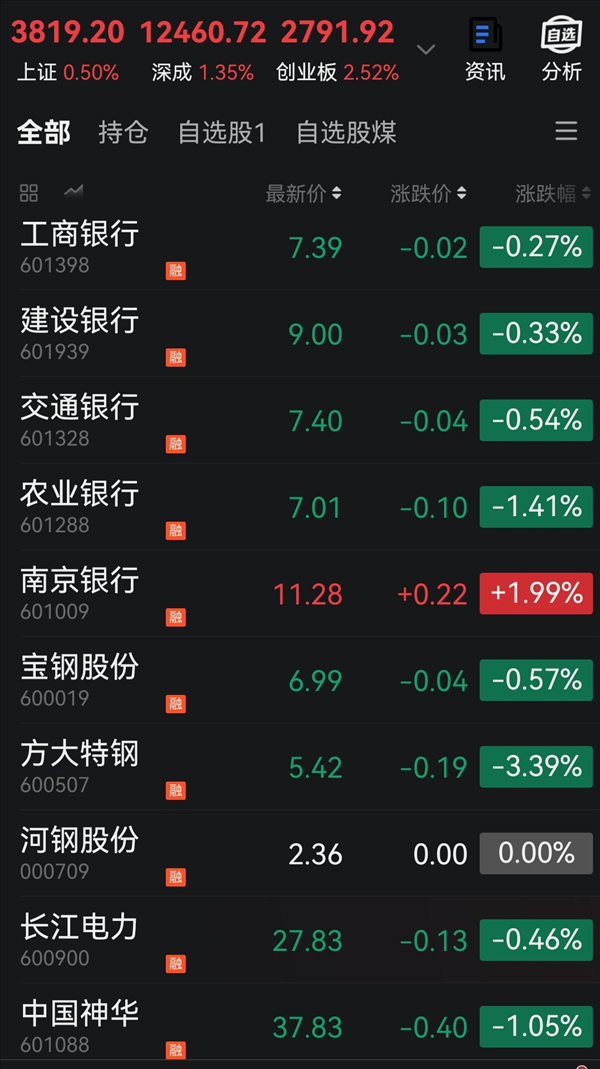600x1069 pixels.
Task: Open 建设银行 stock details
Action: 300,333
